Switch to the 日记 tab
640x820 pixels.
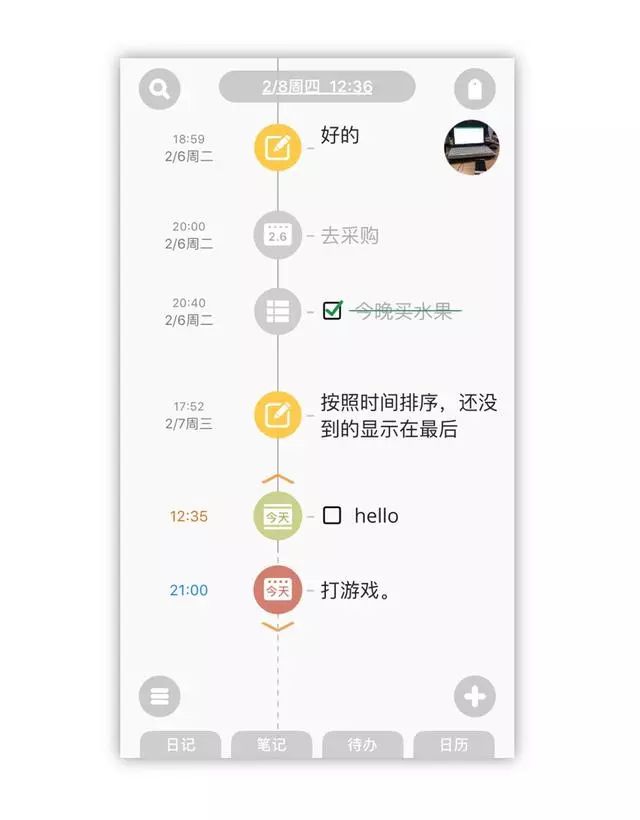pyautogui.click(x=180, y=745)
